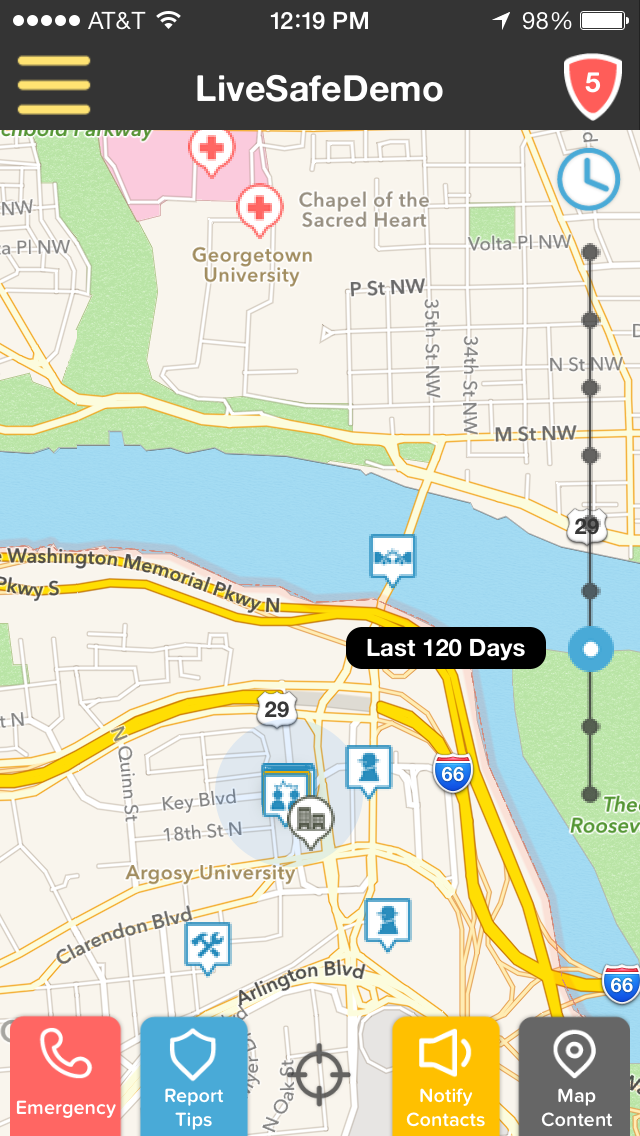The height and width of the screenshot is (1136, 640).
Task: Select the gray building marker above Argosy University
Action: (312, 820)
